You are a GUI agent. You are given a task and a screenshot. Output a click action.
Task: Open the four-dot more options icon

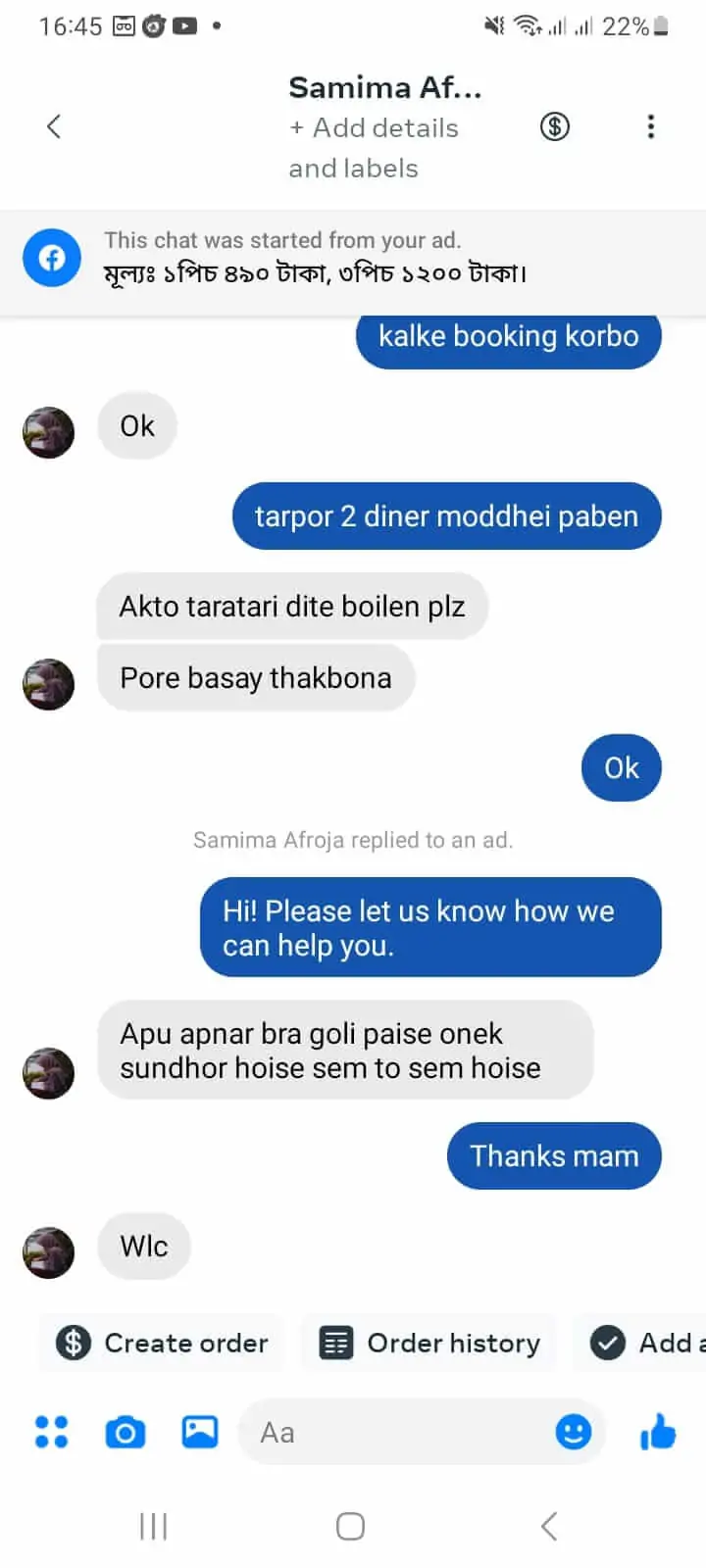(x=51, y=1432)
